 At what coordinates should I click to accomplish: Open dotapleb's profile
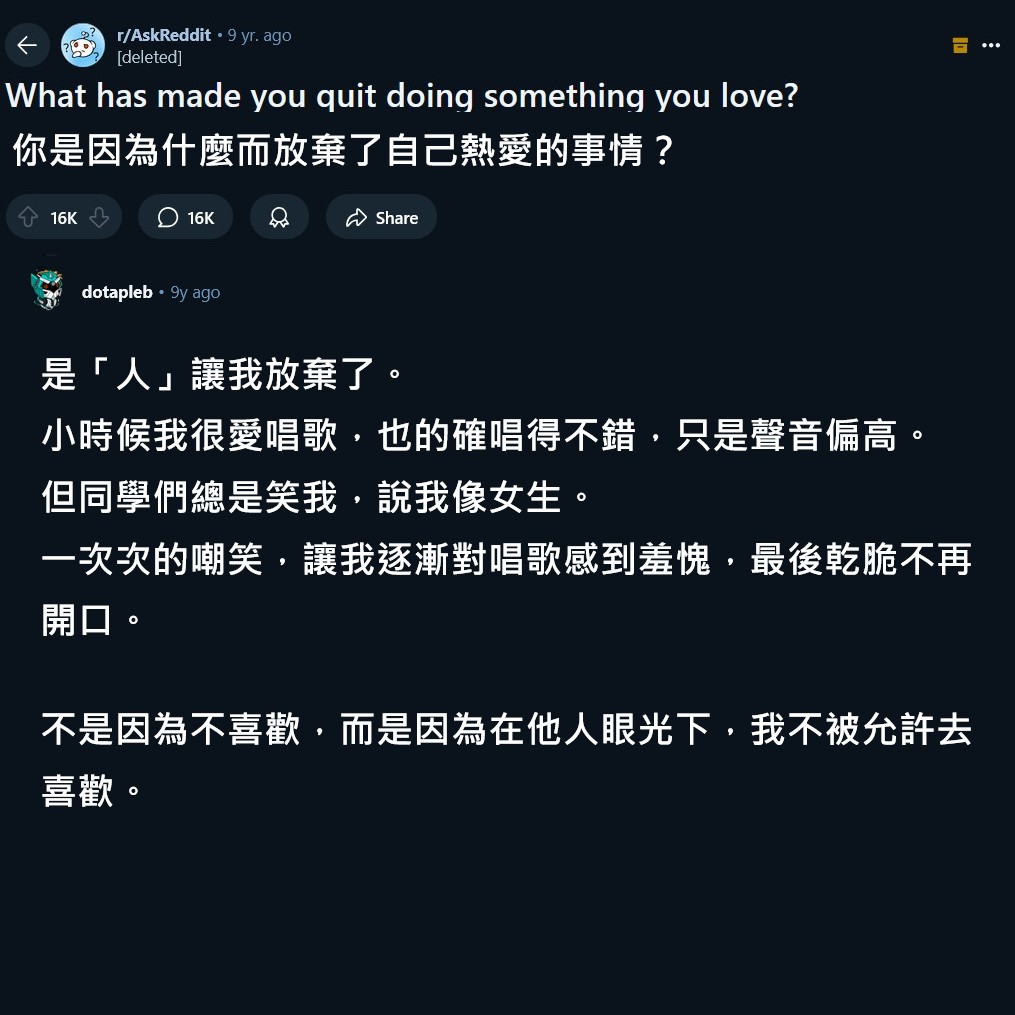click(117, 292)
